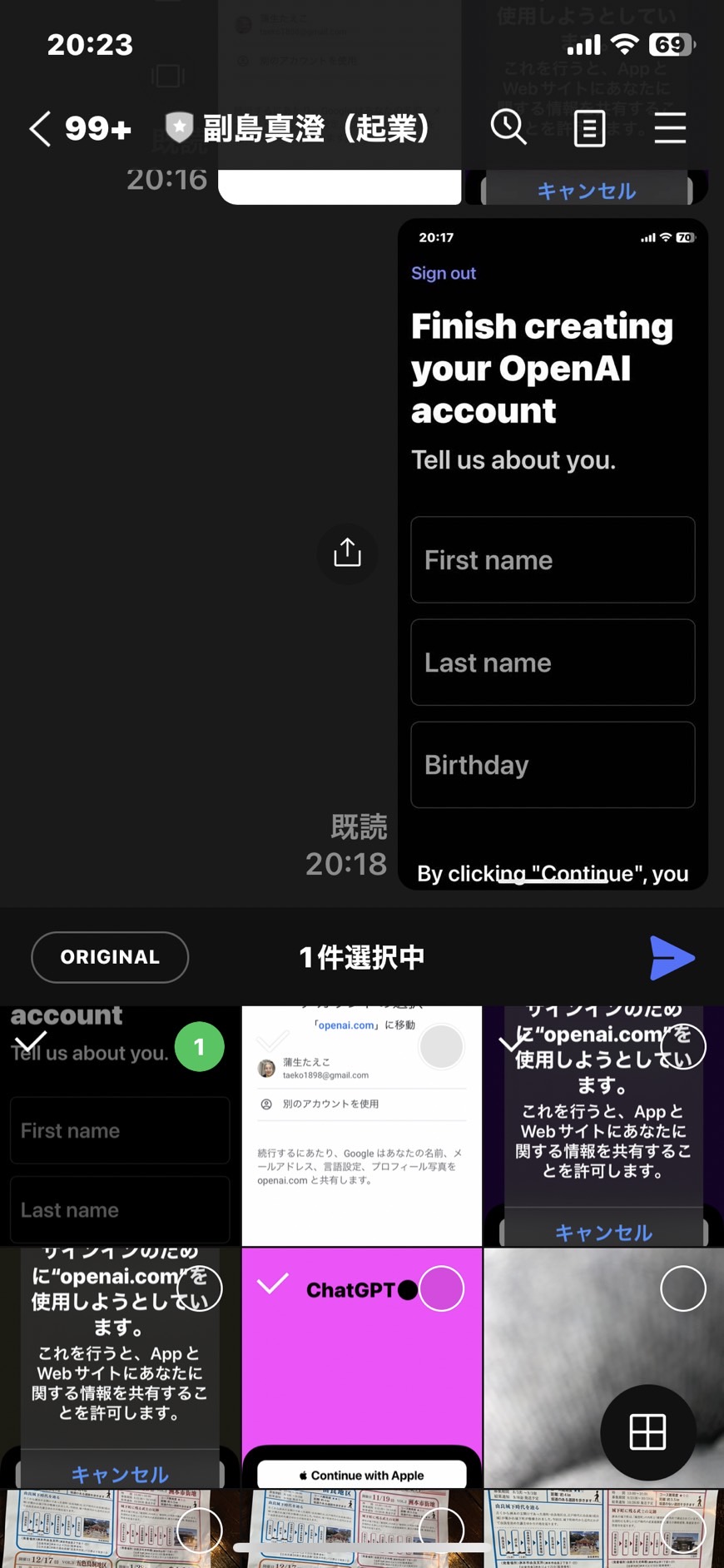This screenshot has height=1568, width=724.
Task: Send the selected photo
Action: (x=672, y=958)
